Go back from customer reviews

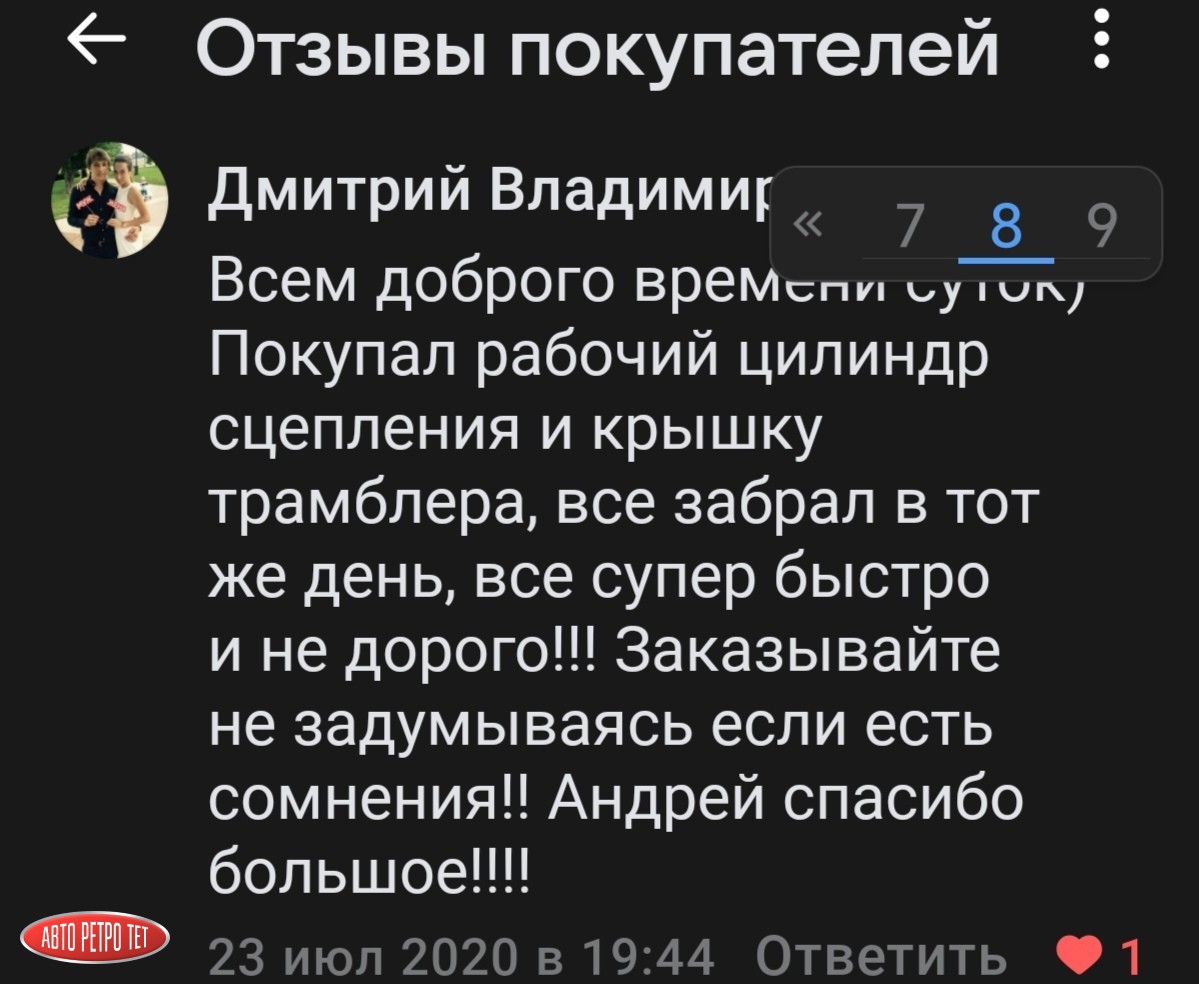click(x=96, y=43)
